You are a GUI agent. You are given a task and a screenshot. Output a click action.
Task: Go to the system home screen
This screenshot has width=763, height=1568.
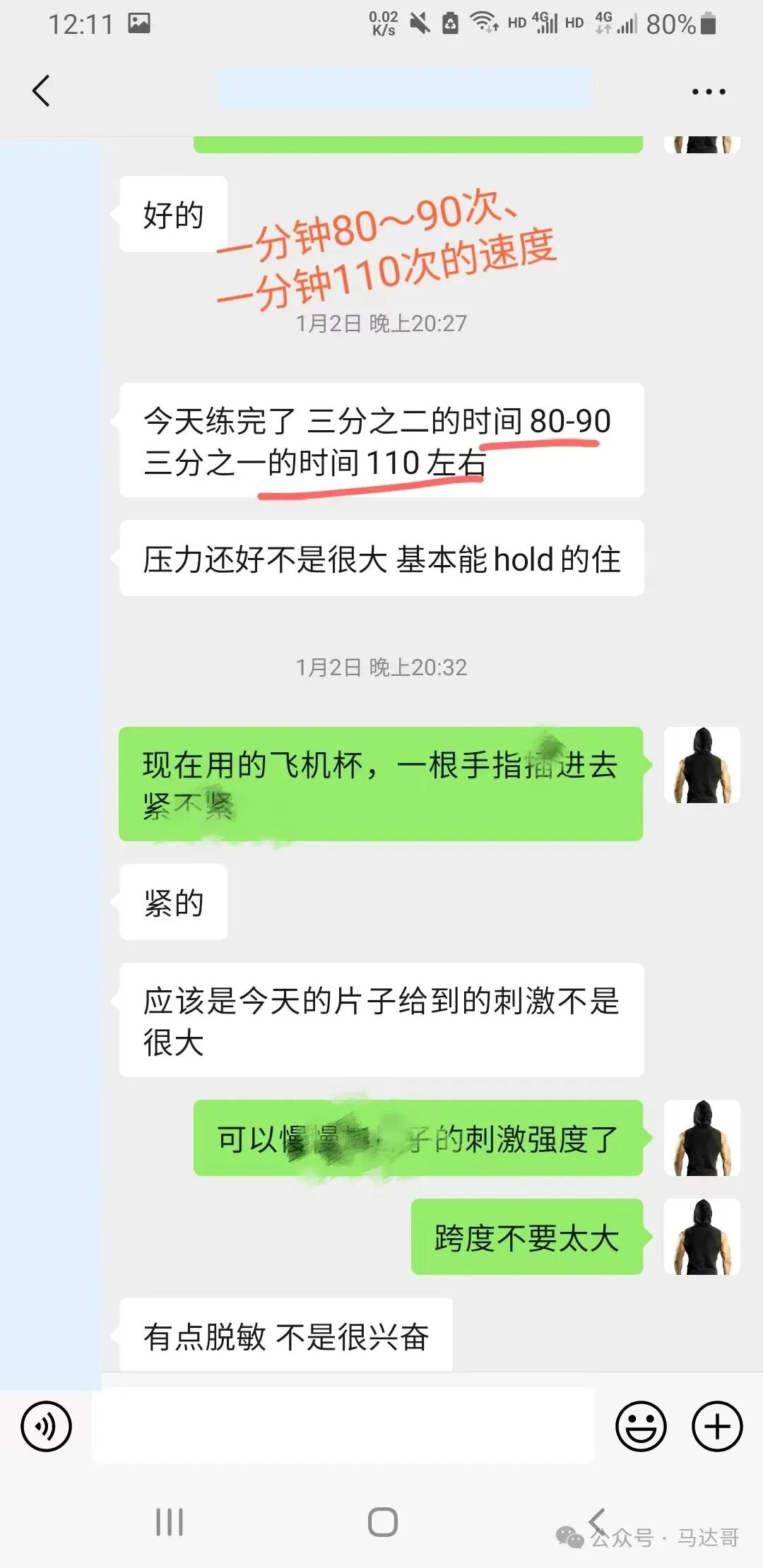tap(382, 1521)
